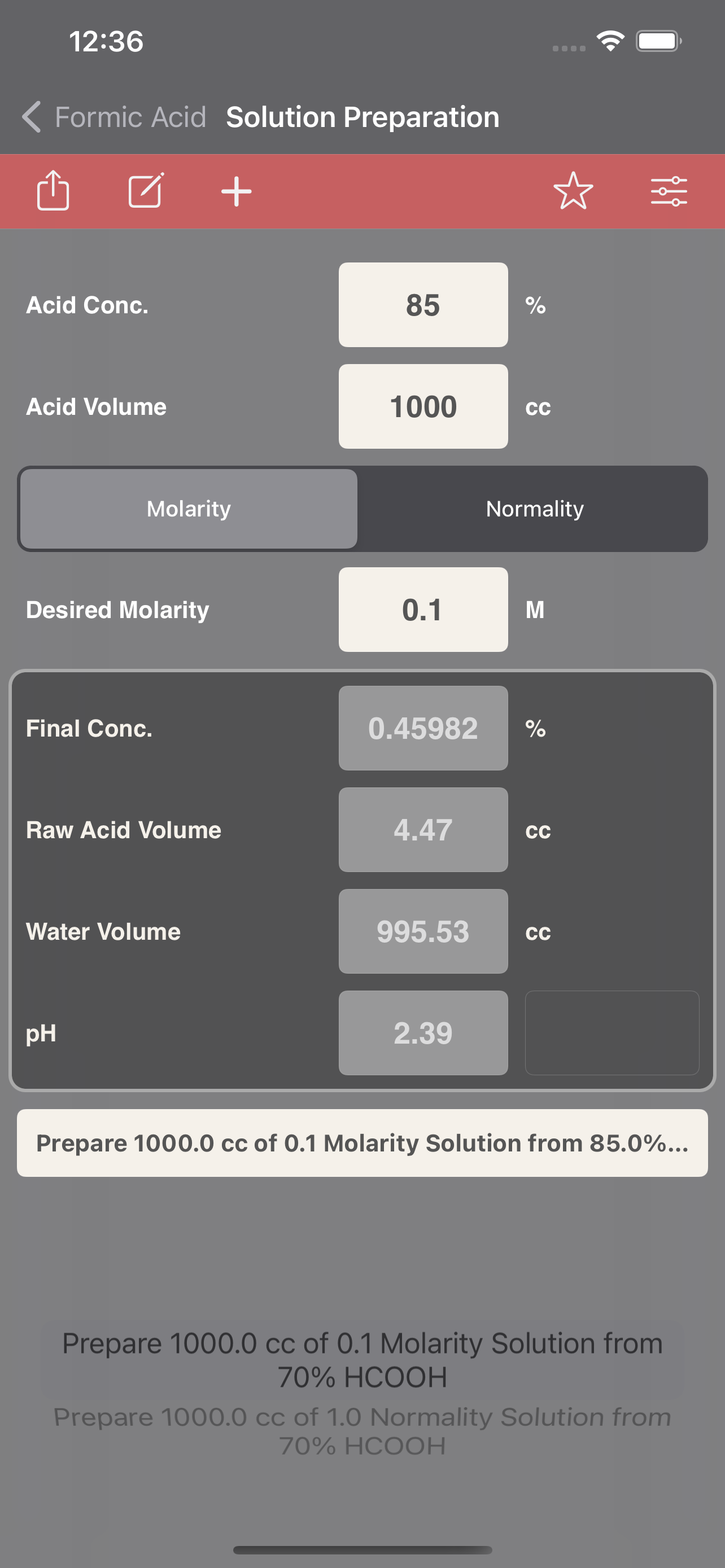Open the settings sliders icon
This screenshot has width=725, height=1568.
point(669,191)
